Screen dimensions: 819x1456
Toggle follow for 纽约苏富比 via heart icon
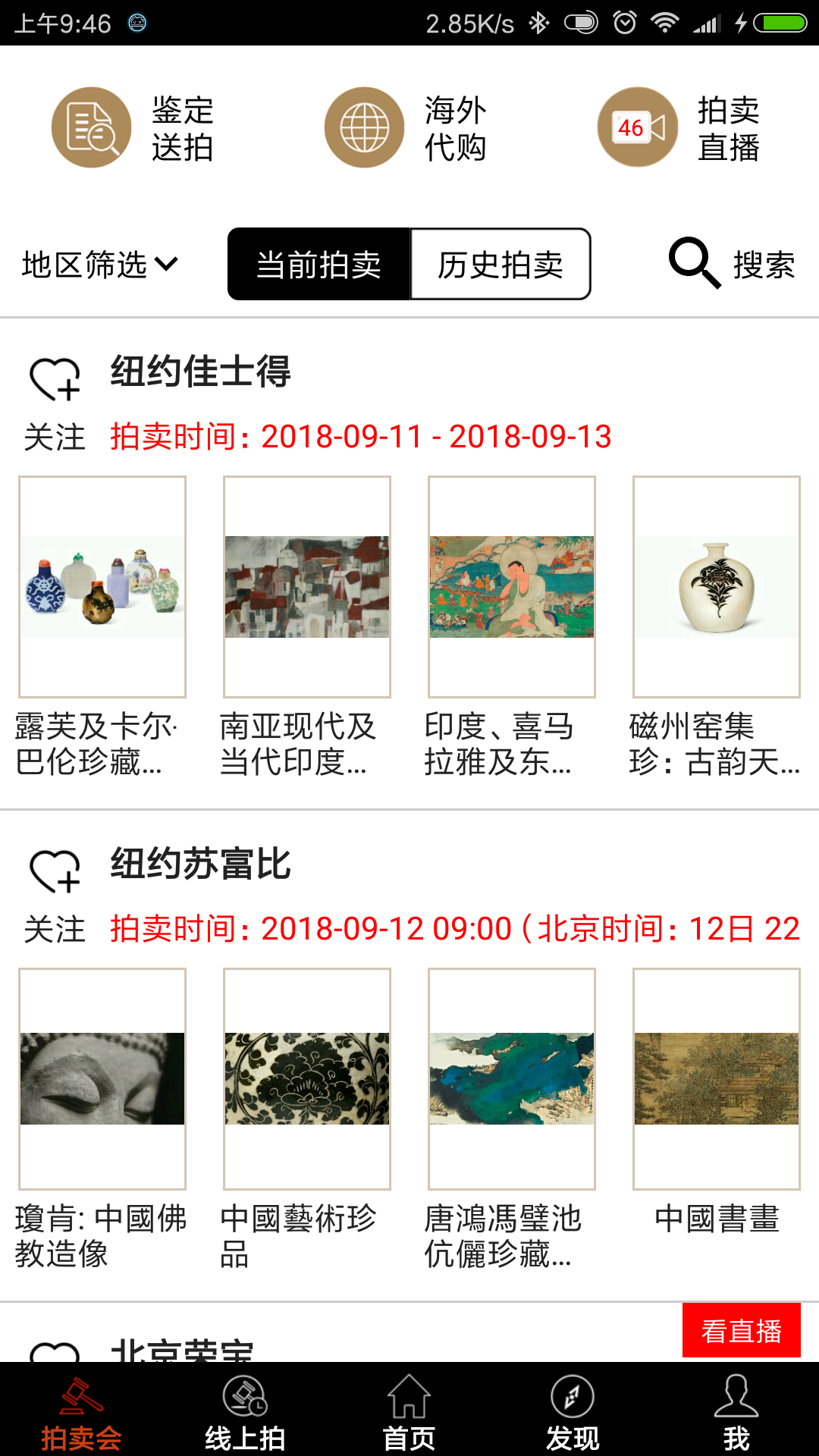(55, 872)
